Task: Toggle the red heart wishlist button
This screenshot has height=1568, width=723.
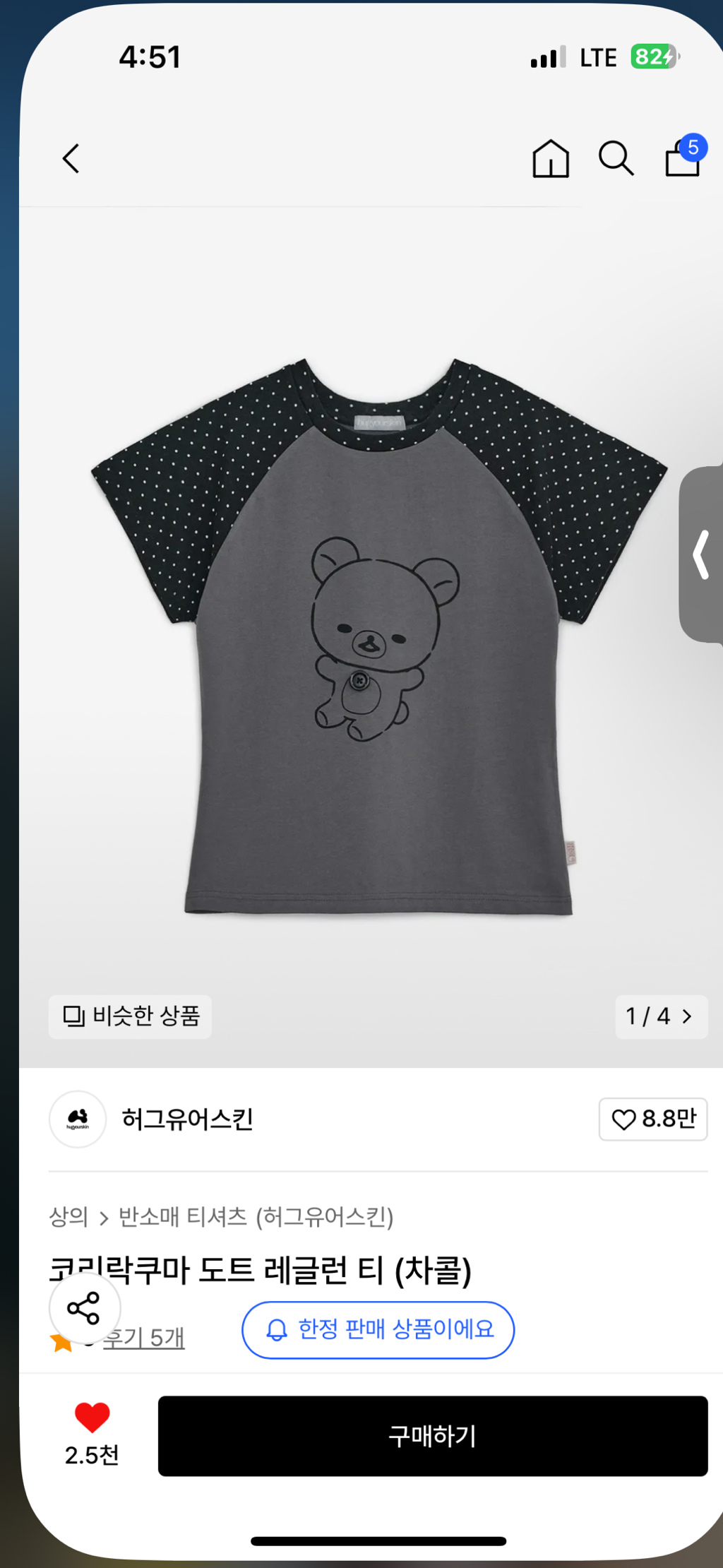Action: 92,1417
